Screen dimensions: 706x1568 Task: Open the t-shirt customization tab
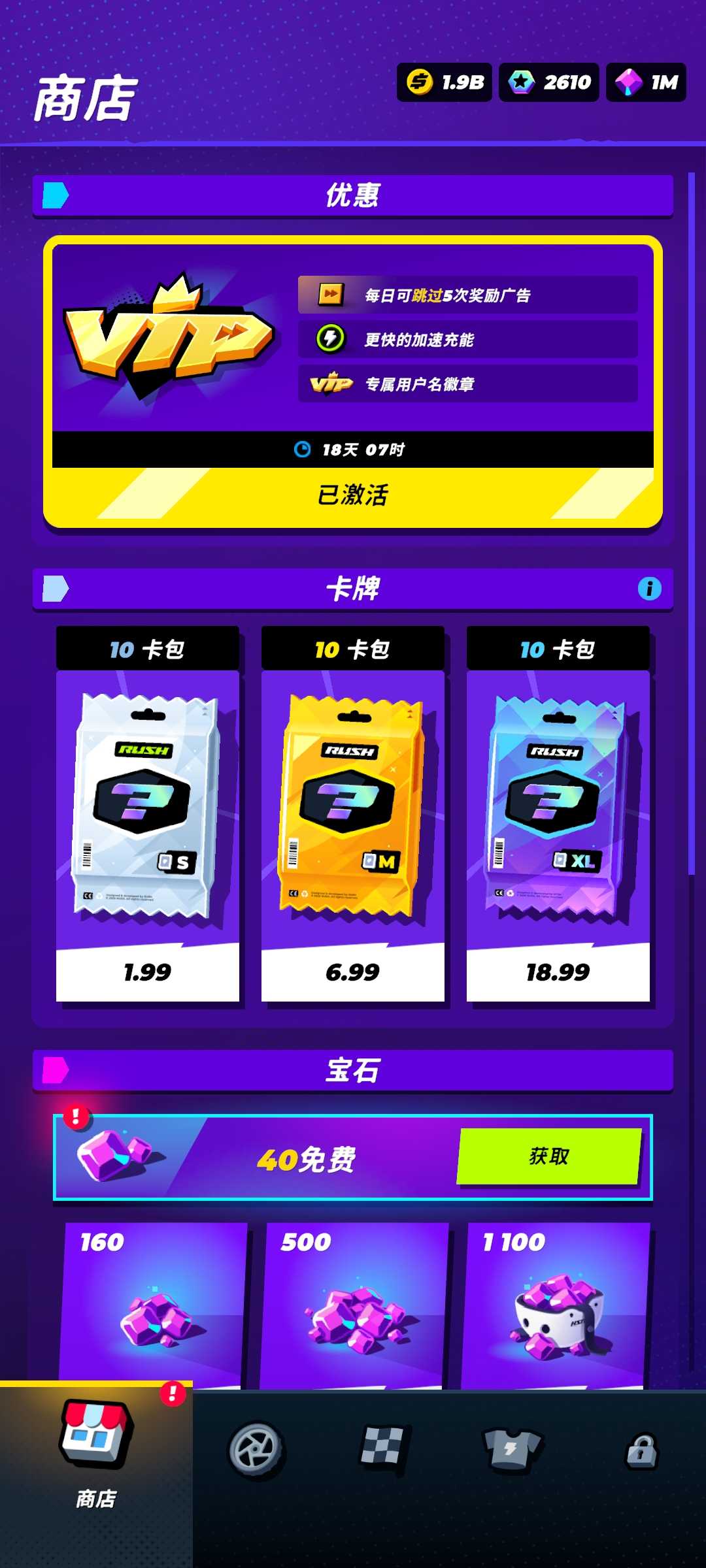point(513,1449)
